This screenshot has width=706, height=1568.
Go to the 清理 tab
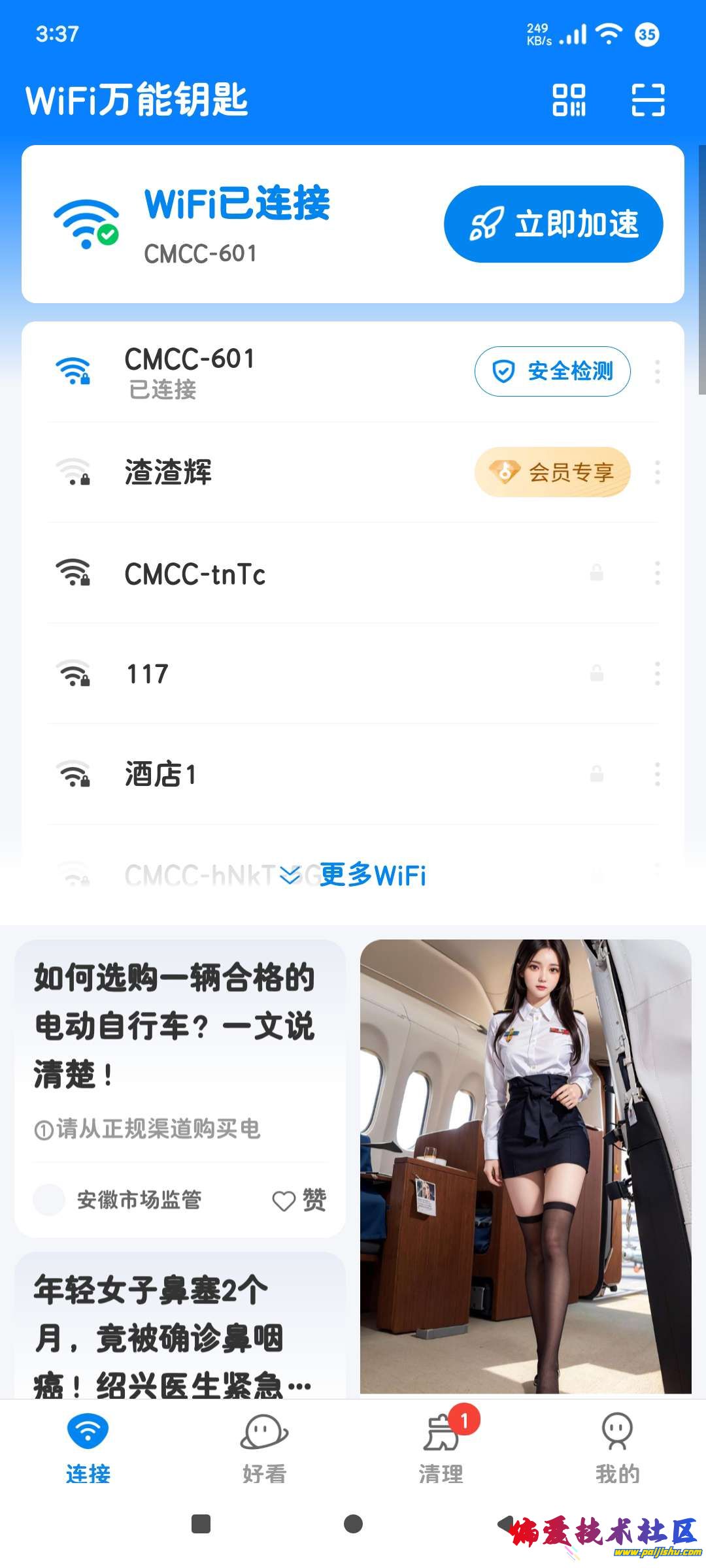tap(442, 1445)
